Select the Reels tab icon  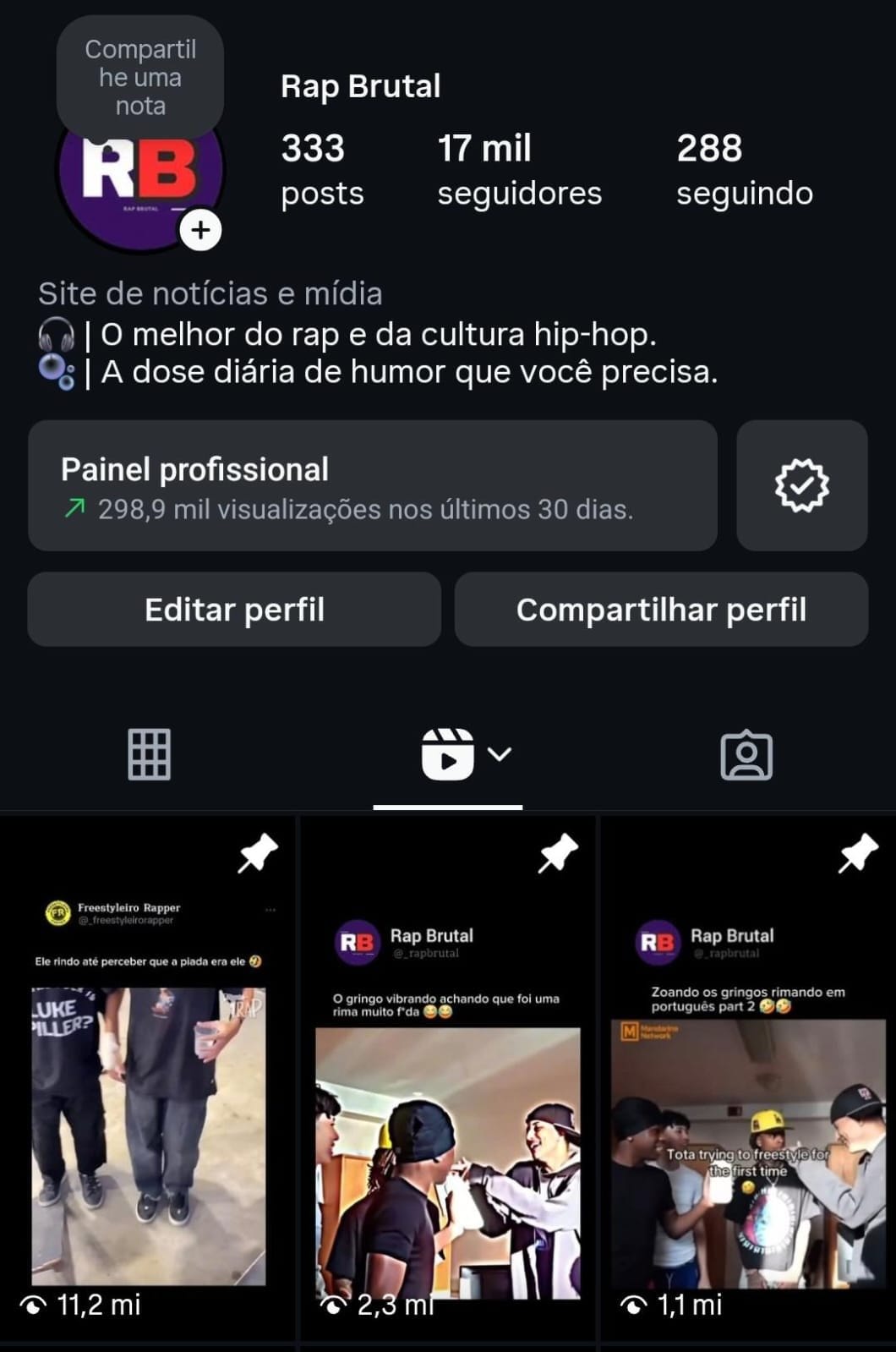[448, 756]
